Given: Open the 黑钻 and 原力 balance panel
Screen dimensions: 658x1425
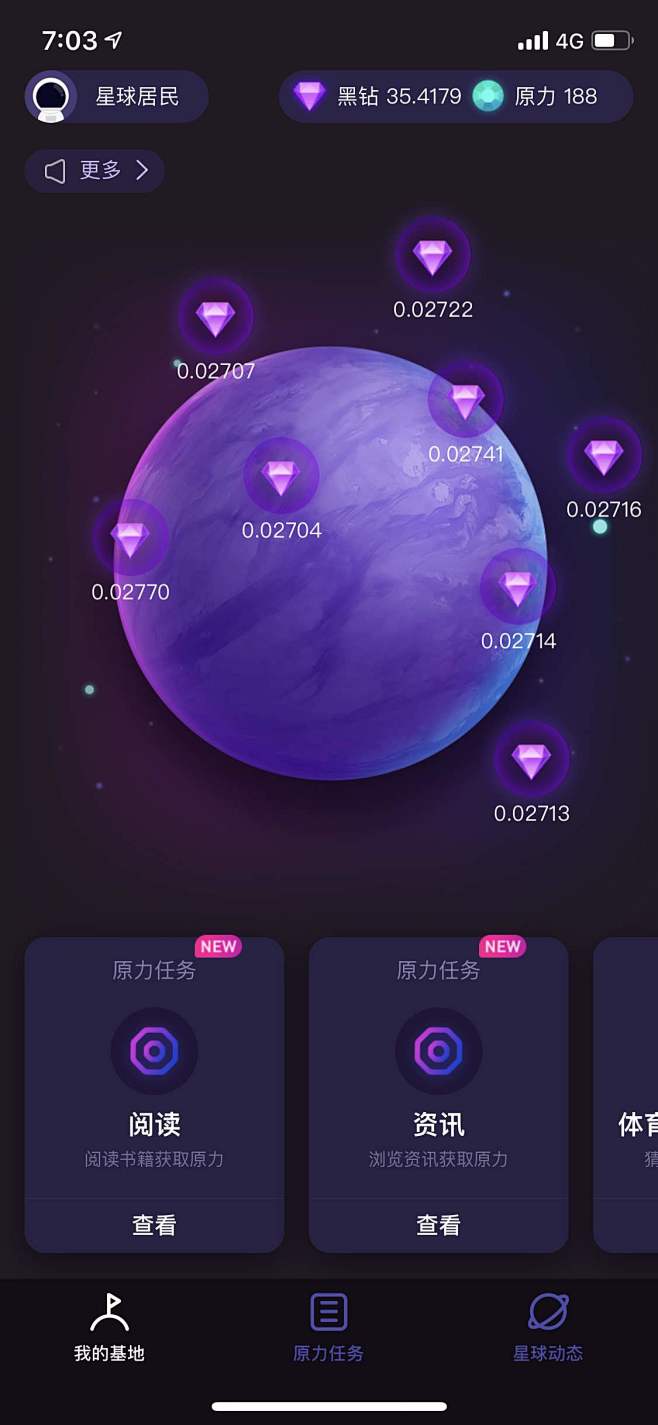Looking at the screenshot, I should (x=456, y=97).
